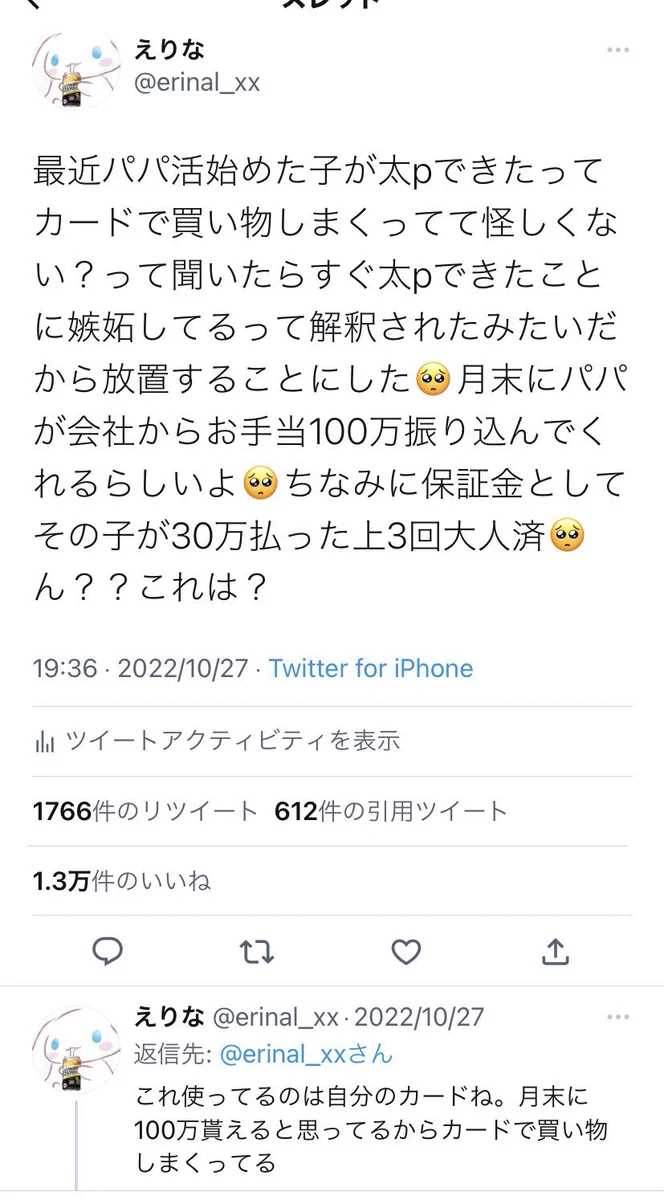
Task: View the 1766 retweets list
Action: pos(145,811)
